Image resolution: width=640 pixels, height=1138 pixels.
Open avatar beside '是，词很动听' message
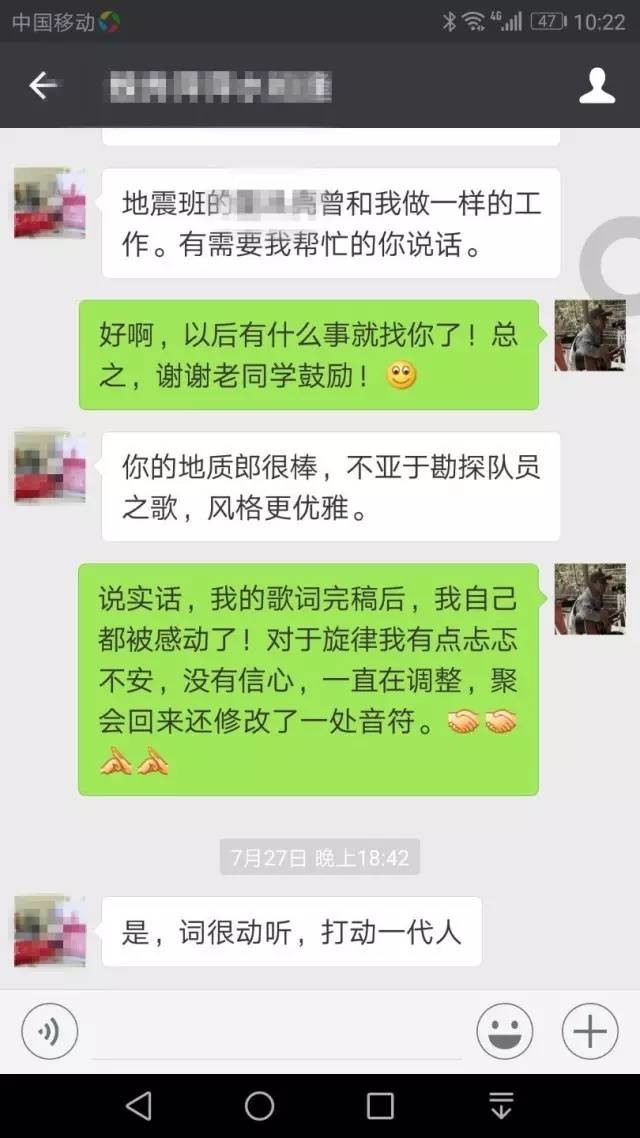[50, 931]
